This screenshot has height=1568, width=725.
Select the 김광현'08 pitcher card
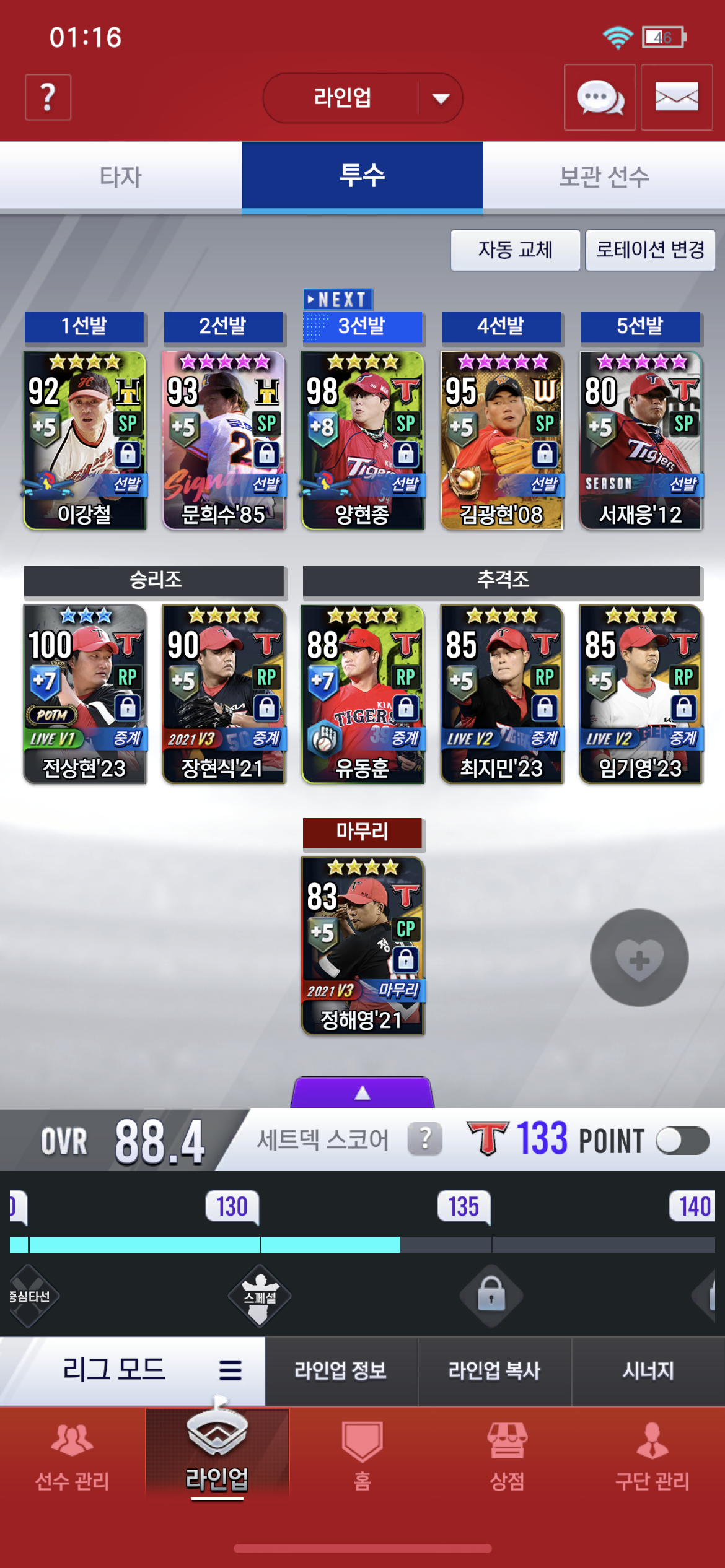[x=501, y=440]
